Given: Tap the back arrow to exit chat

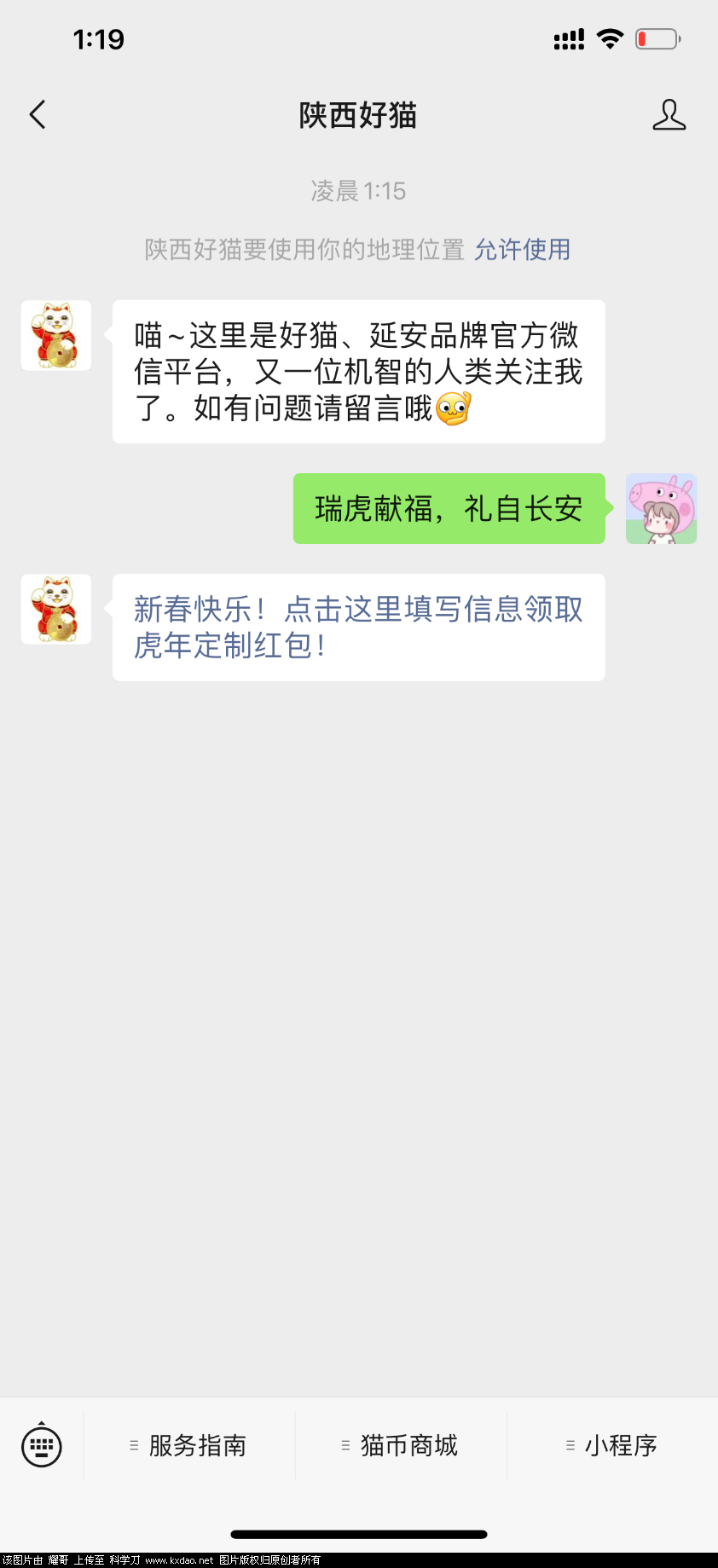Looking at the screenshot, I should 37,113.
